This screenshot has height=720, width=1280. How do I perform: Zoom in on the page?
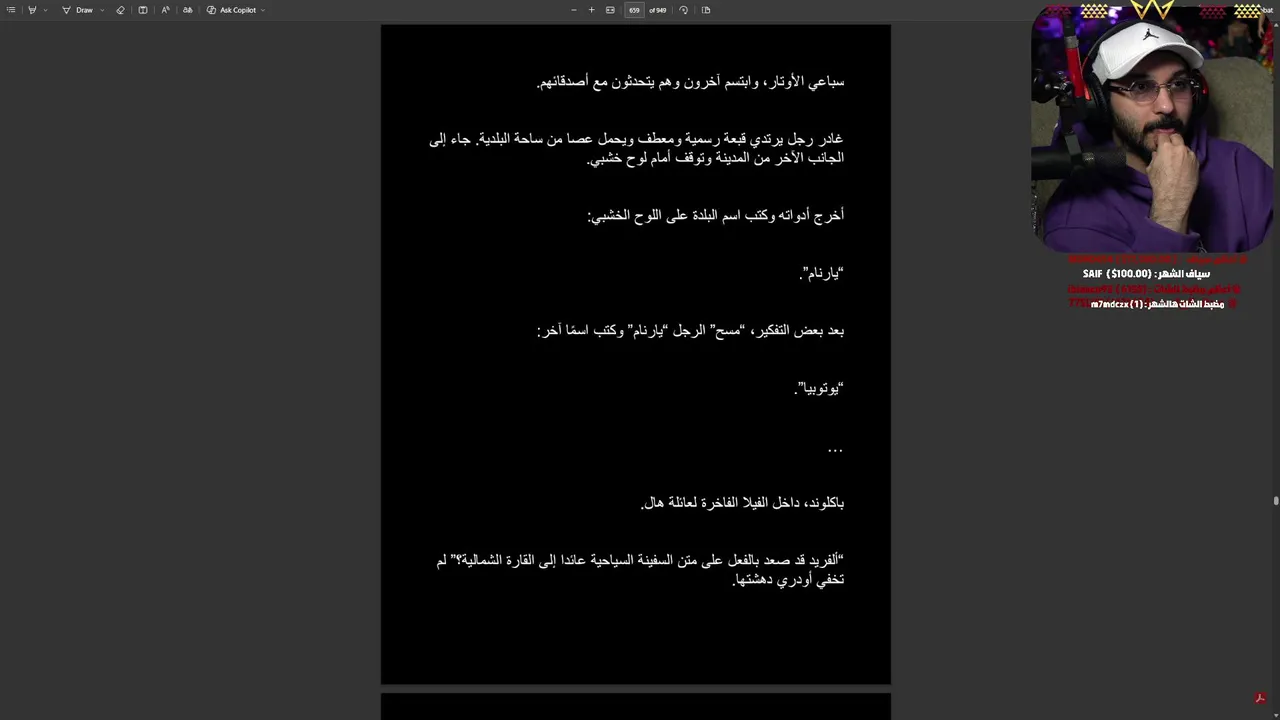[x=591, y=10]
